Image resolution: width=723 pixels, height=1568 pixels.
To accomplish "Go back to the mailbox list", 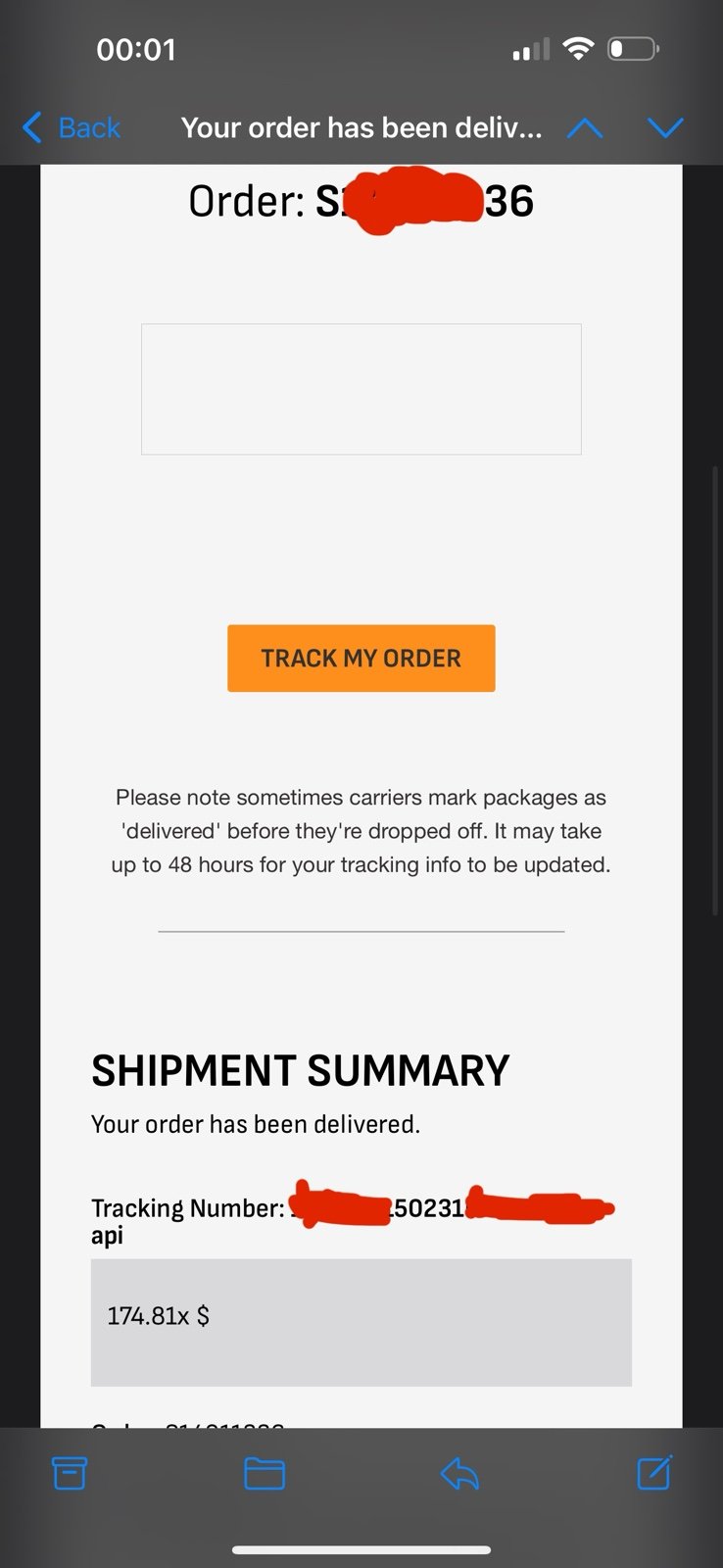I will tap(71, 127).
